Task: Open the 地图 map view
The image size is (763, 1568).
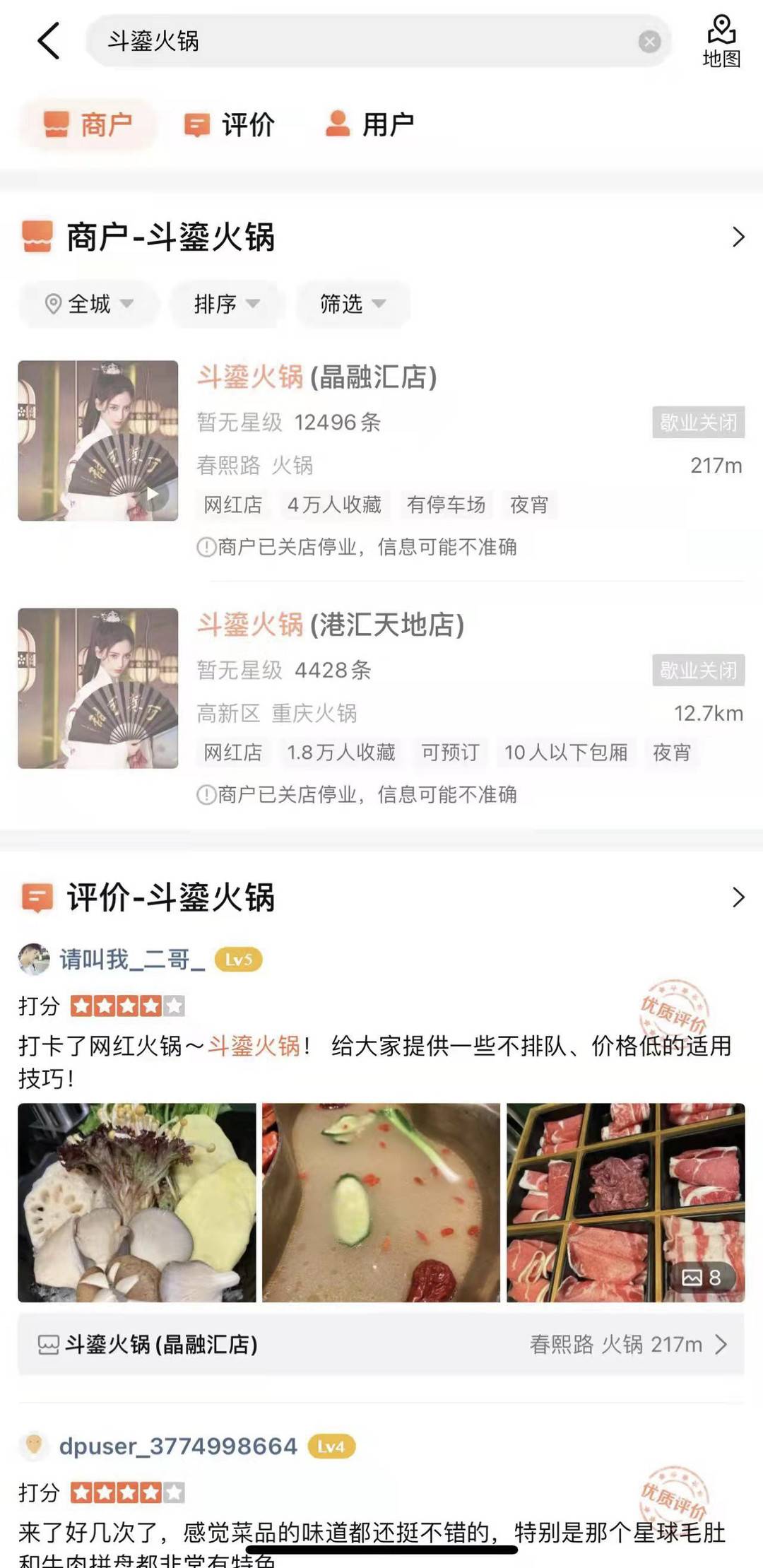Action: [721, 42]
